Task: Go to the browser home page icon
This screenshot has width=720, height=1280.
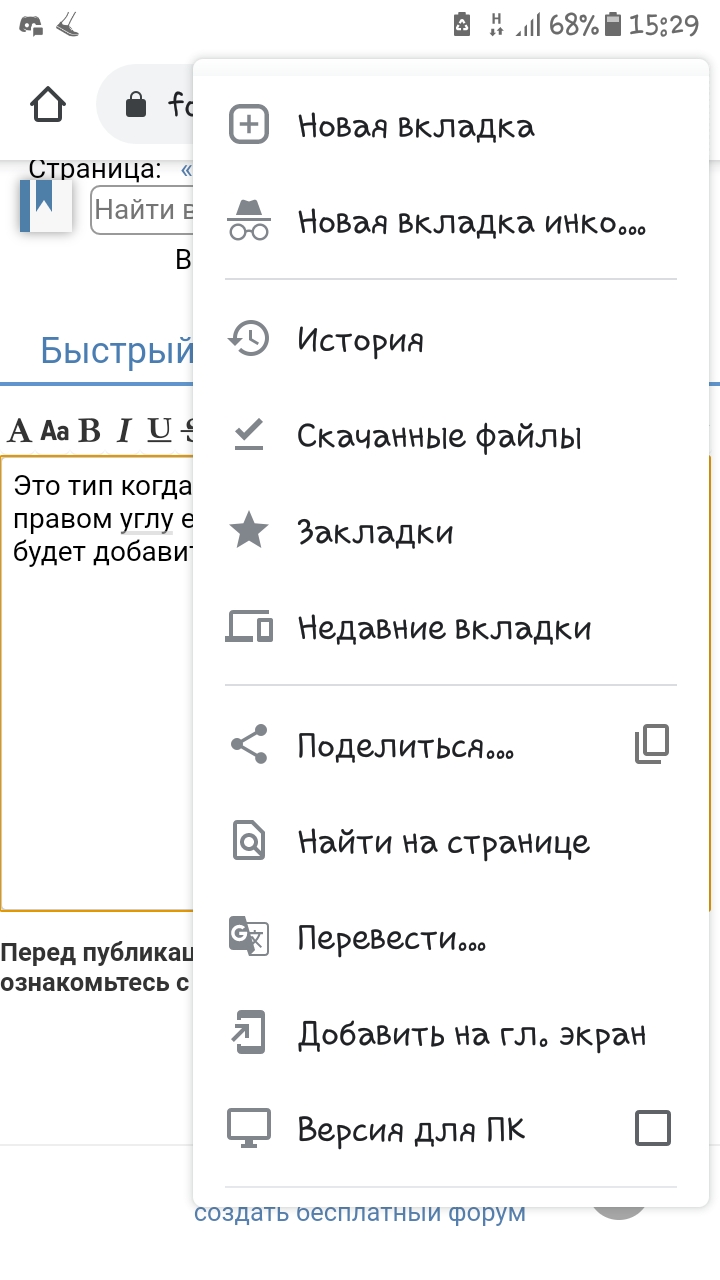Action: (48, 104)
